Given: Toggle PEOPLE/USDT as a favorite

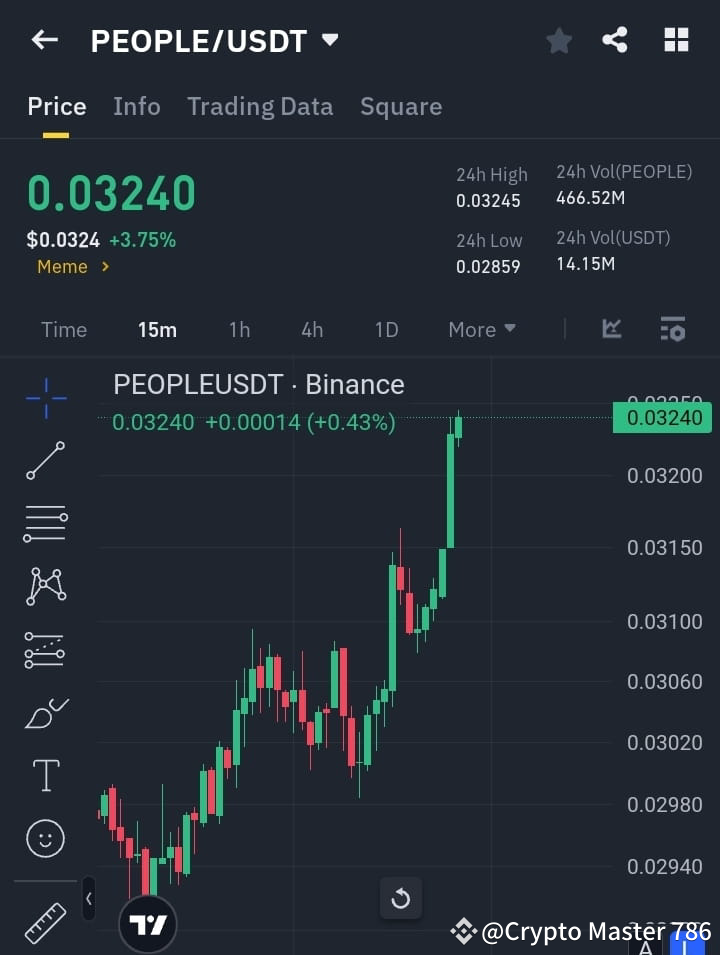Looking at the screenshot, I should click(559, 40).
